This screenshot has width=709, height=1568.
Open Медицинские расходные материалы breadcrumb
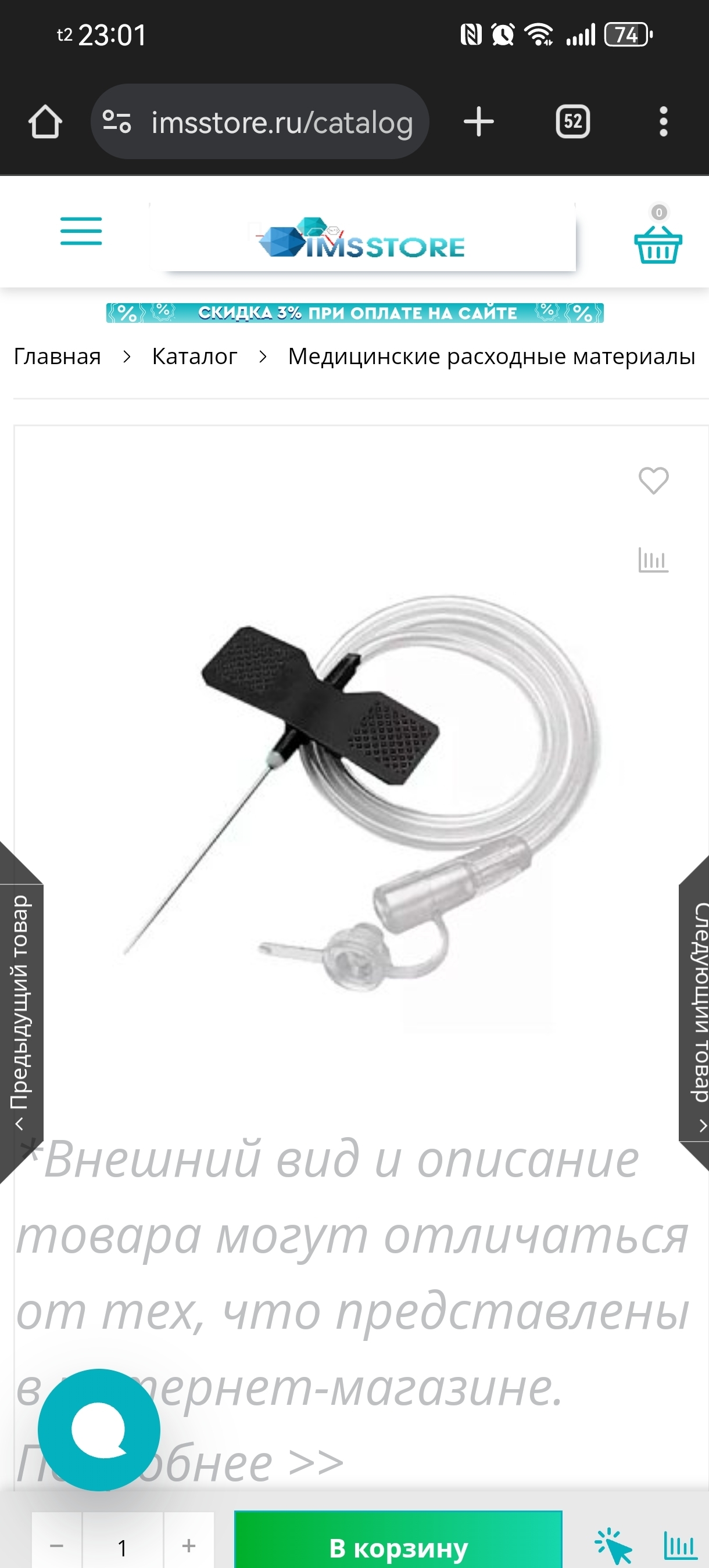pos(491,357)
